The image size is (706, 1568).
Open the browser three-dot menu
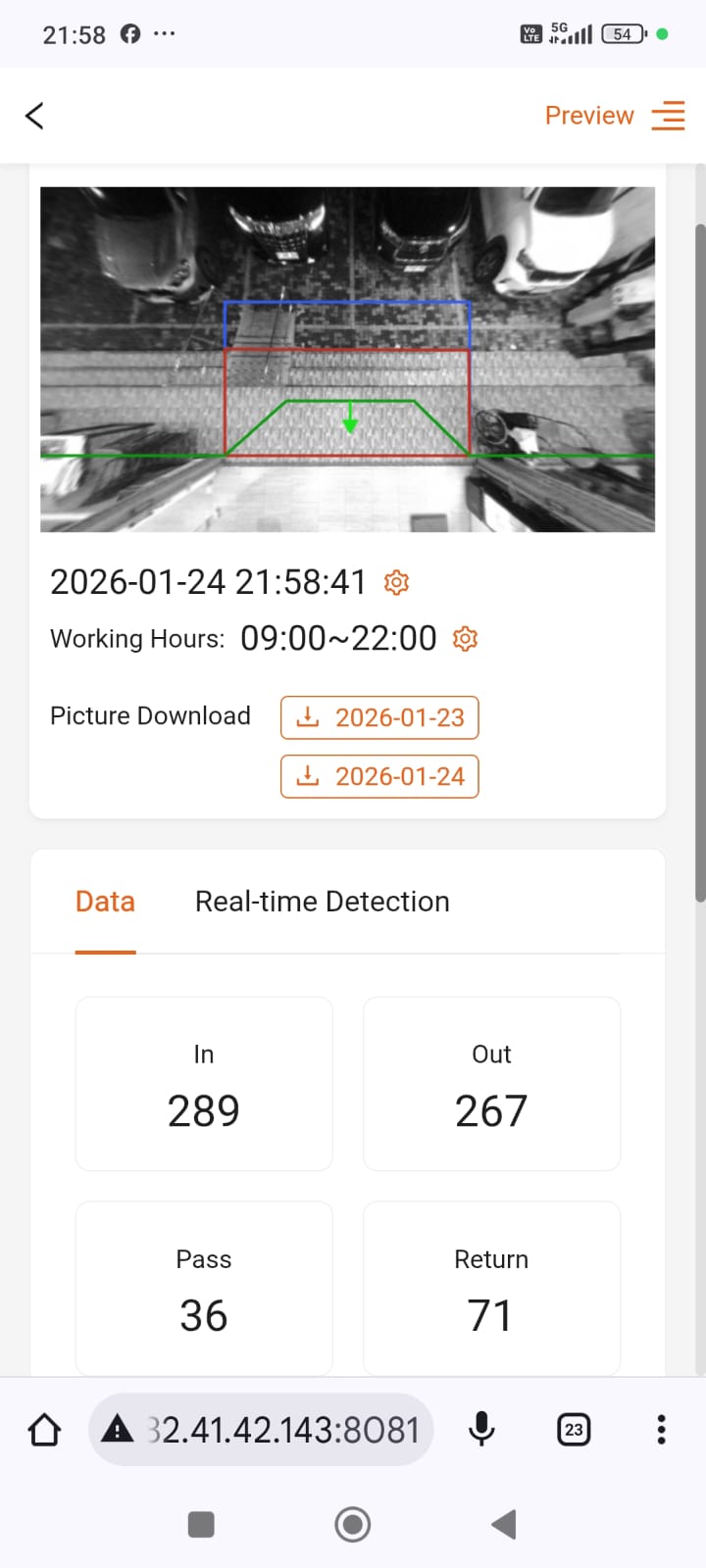[662, 1430]
